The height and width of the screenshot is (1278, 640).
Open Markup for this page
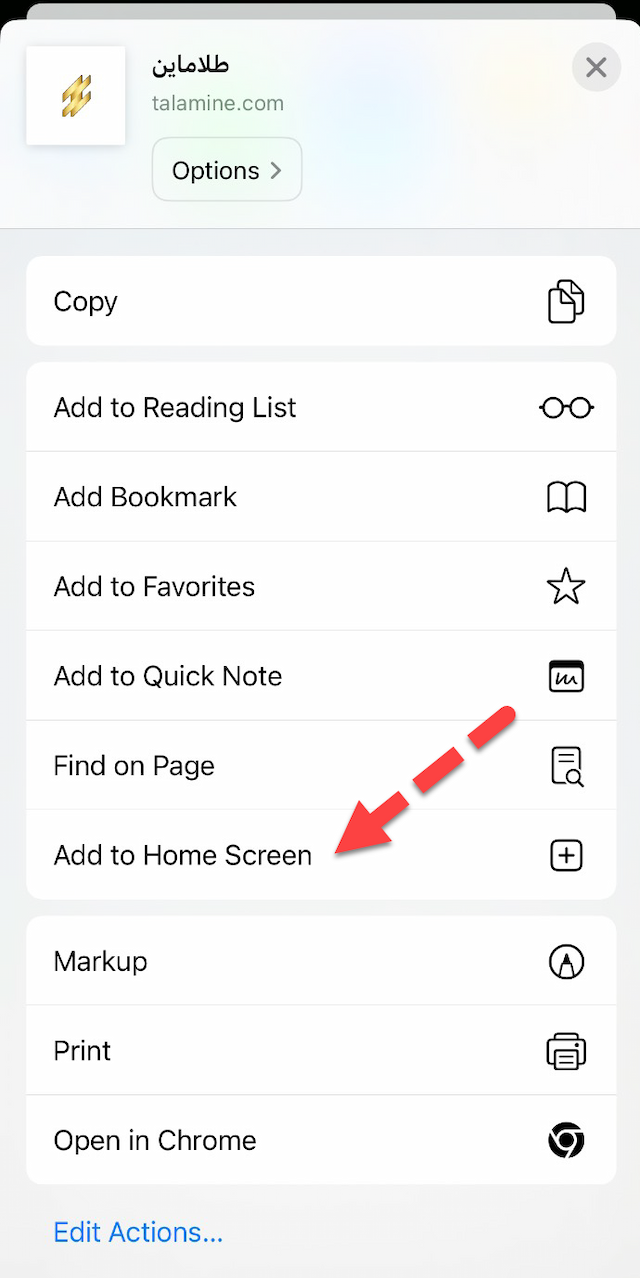tap(321, 961)
